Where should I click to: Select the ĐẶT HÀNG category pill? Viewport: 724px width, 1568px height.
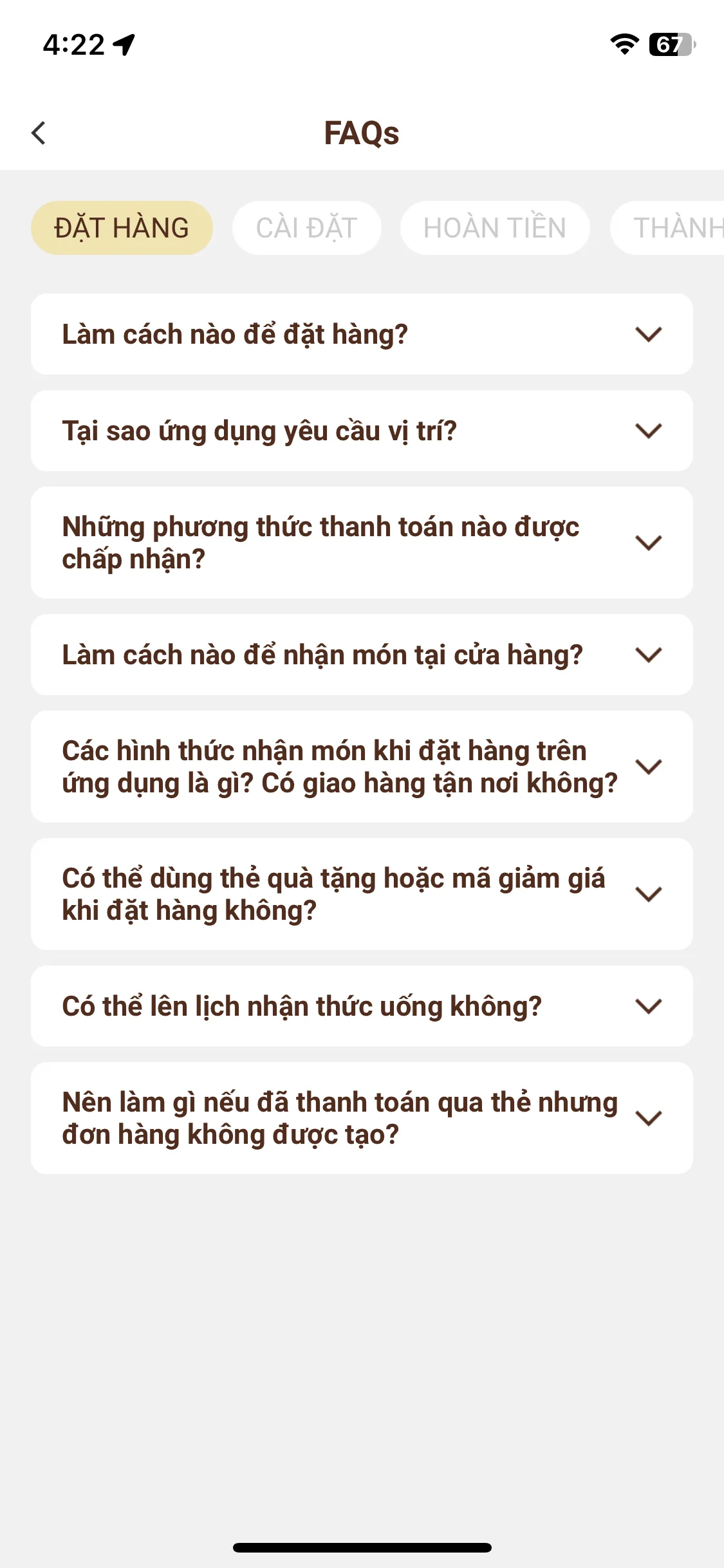coord(121,227)
